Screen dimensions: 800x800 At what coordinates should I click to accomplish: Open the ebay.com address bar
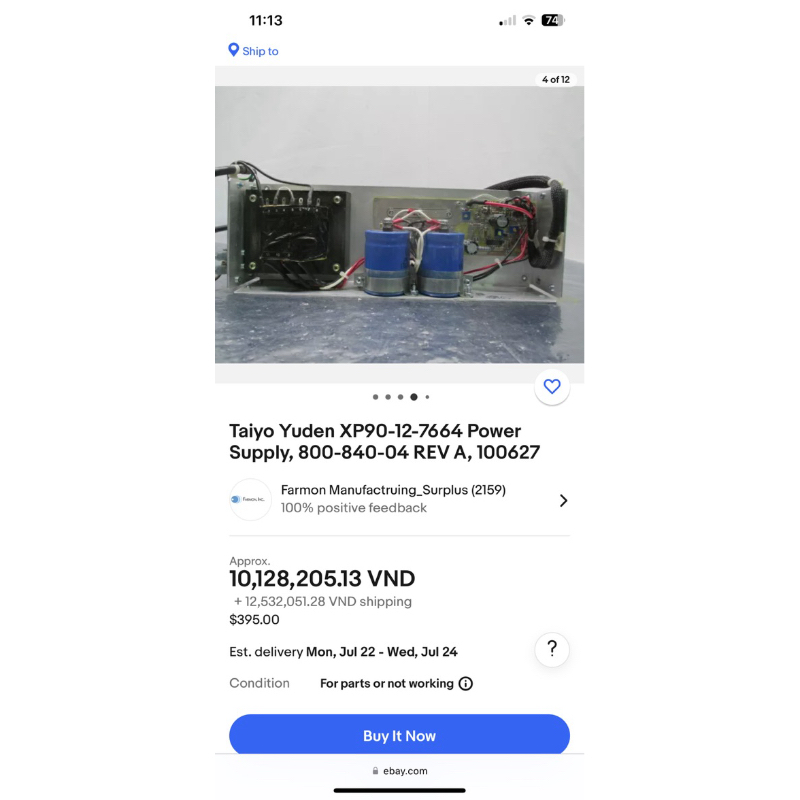tap(400, 771)
